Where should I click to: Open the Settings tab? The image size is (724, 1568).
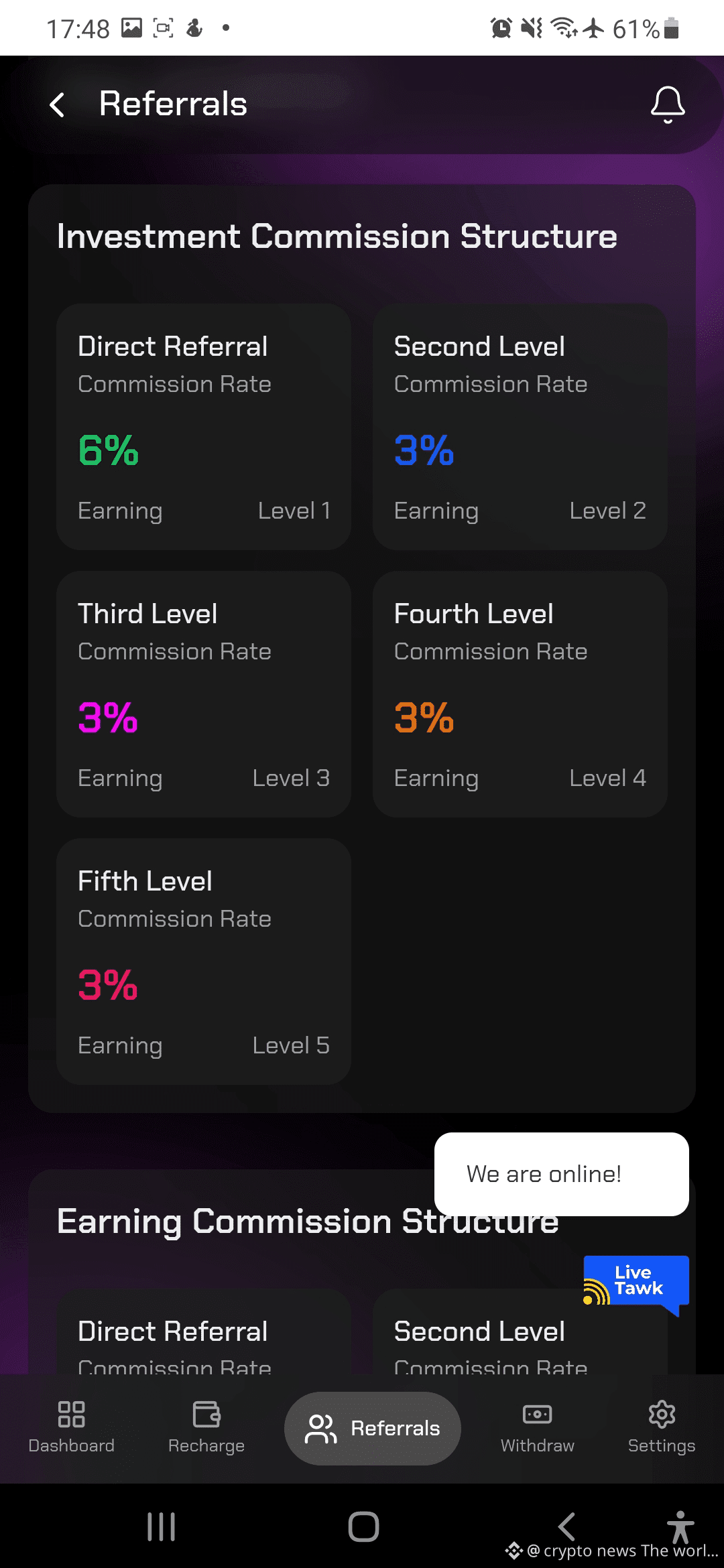point(662,1427)
